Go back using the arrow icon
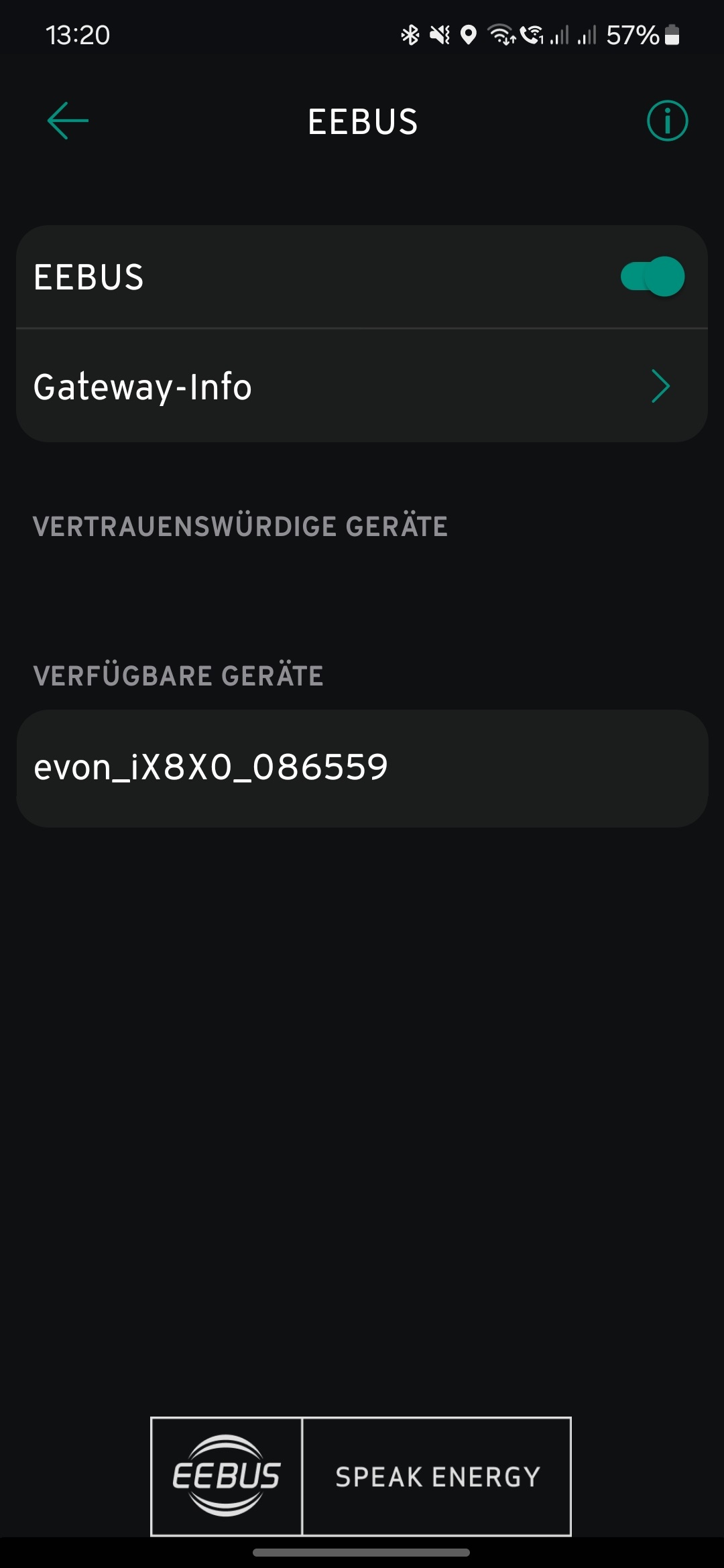Viewport: 724px width, 1568px height. pos(68,121)
